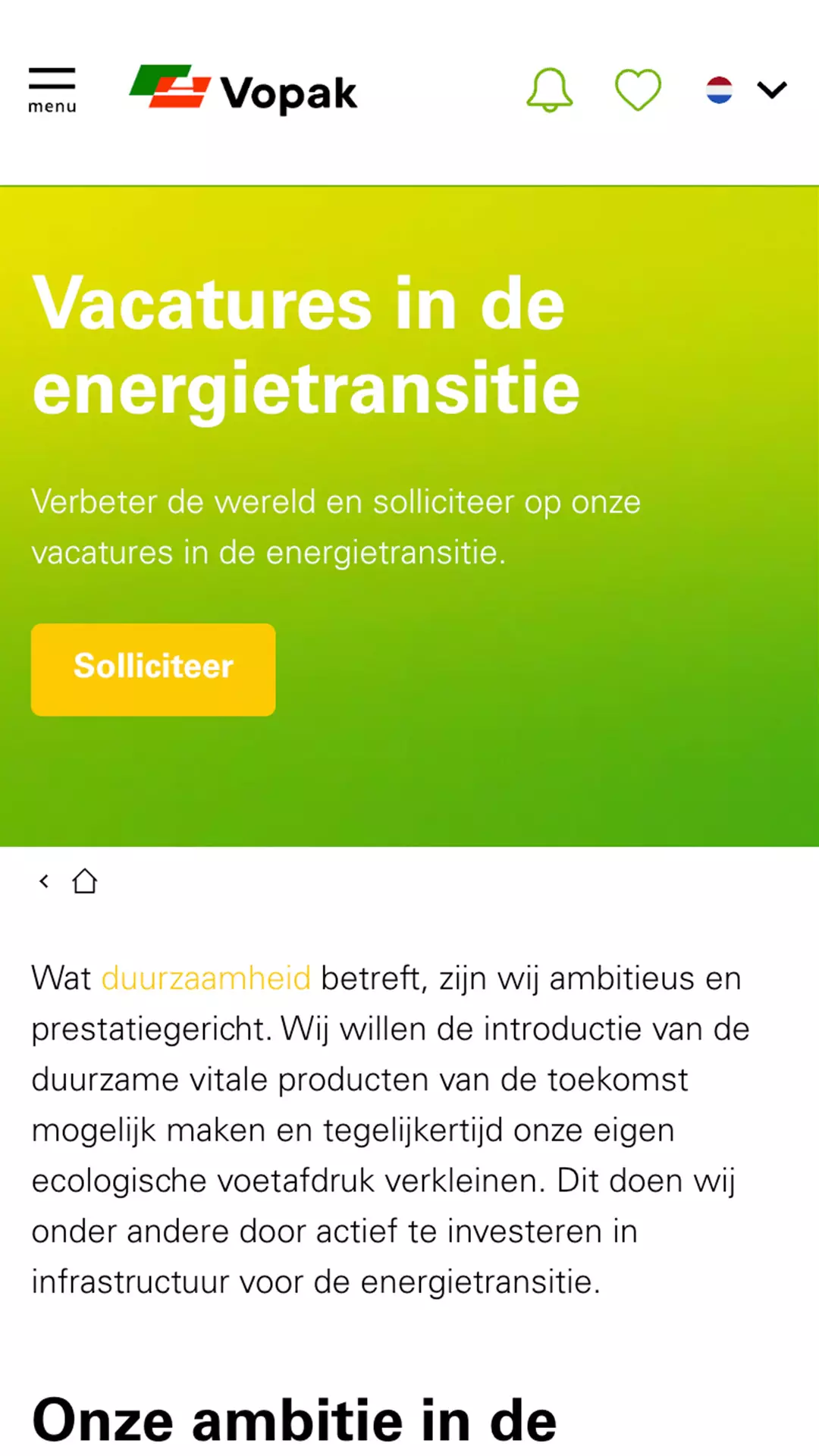This screenshot has width=819, height=1456.
Task: Open the duurzaamheid link
Action: 206,978
